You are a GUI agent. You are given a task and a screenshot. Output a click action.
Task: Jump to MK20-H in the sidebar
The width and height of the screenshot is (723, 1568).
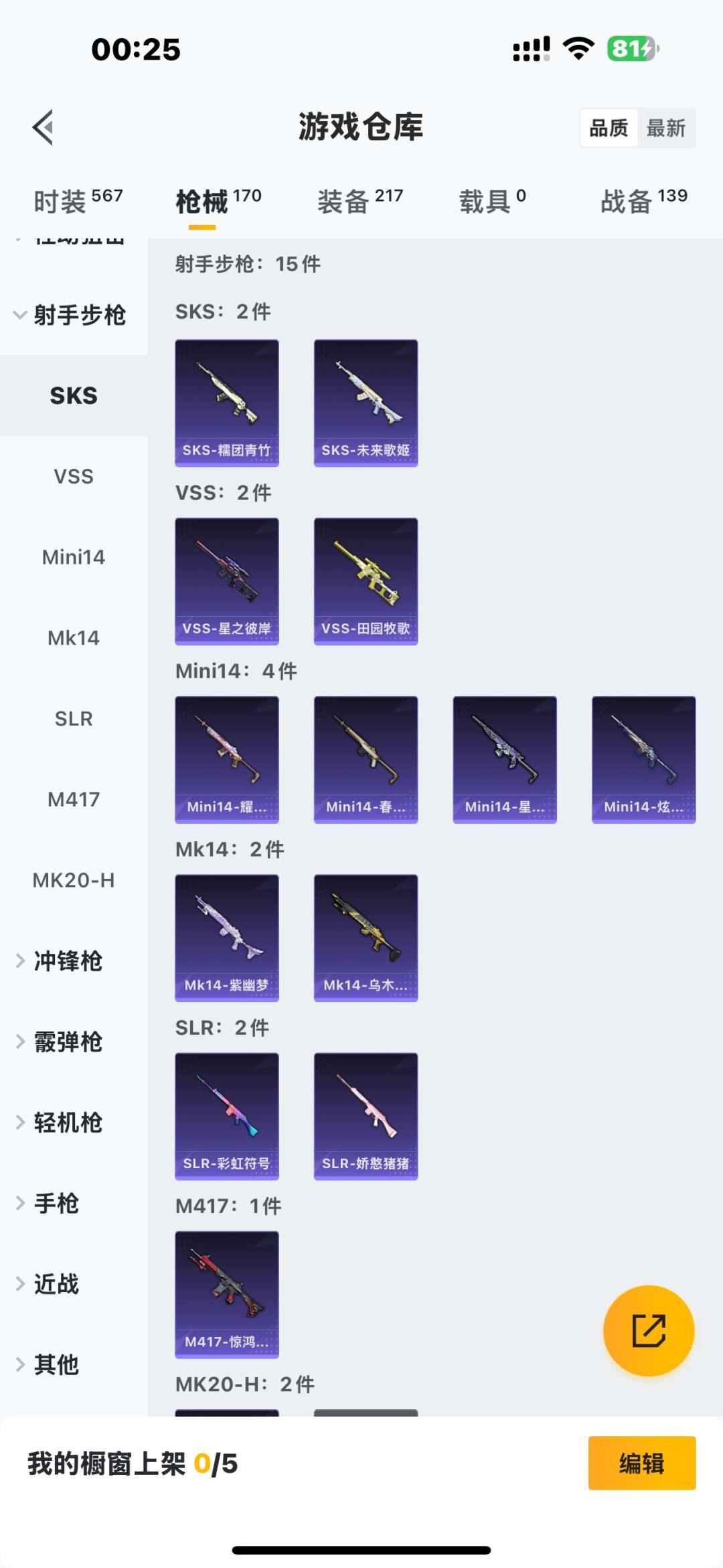tap(74, 880)
